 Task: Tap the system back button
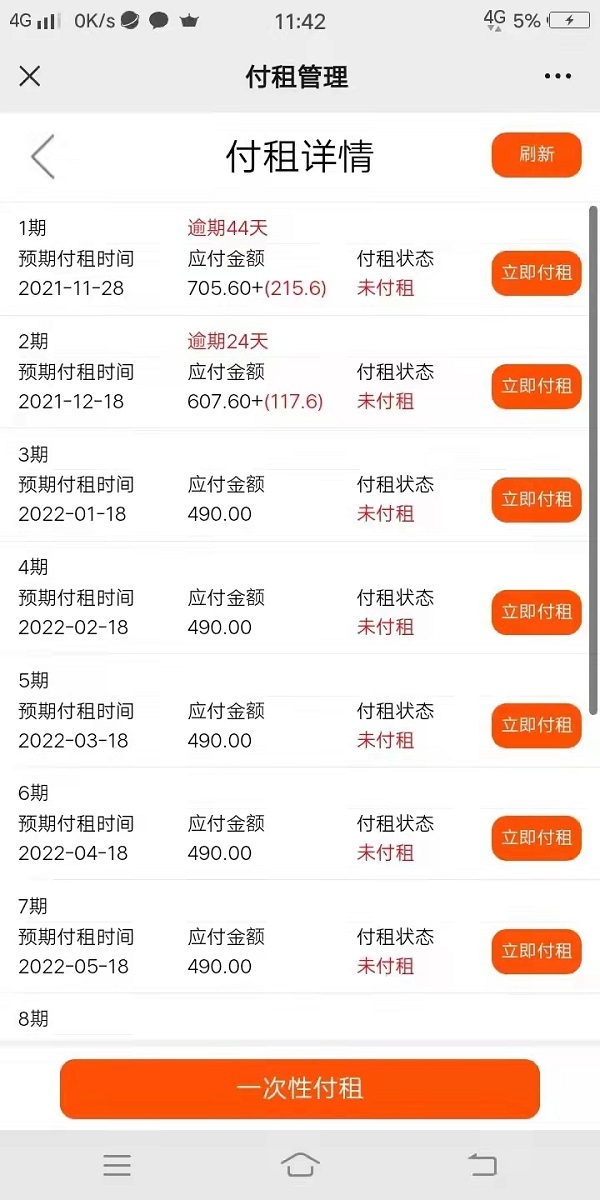coord(482,1165)
